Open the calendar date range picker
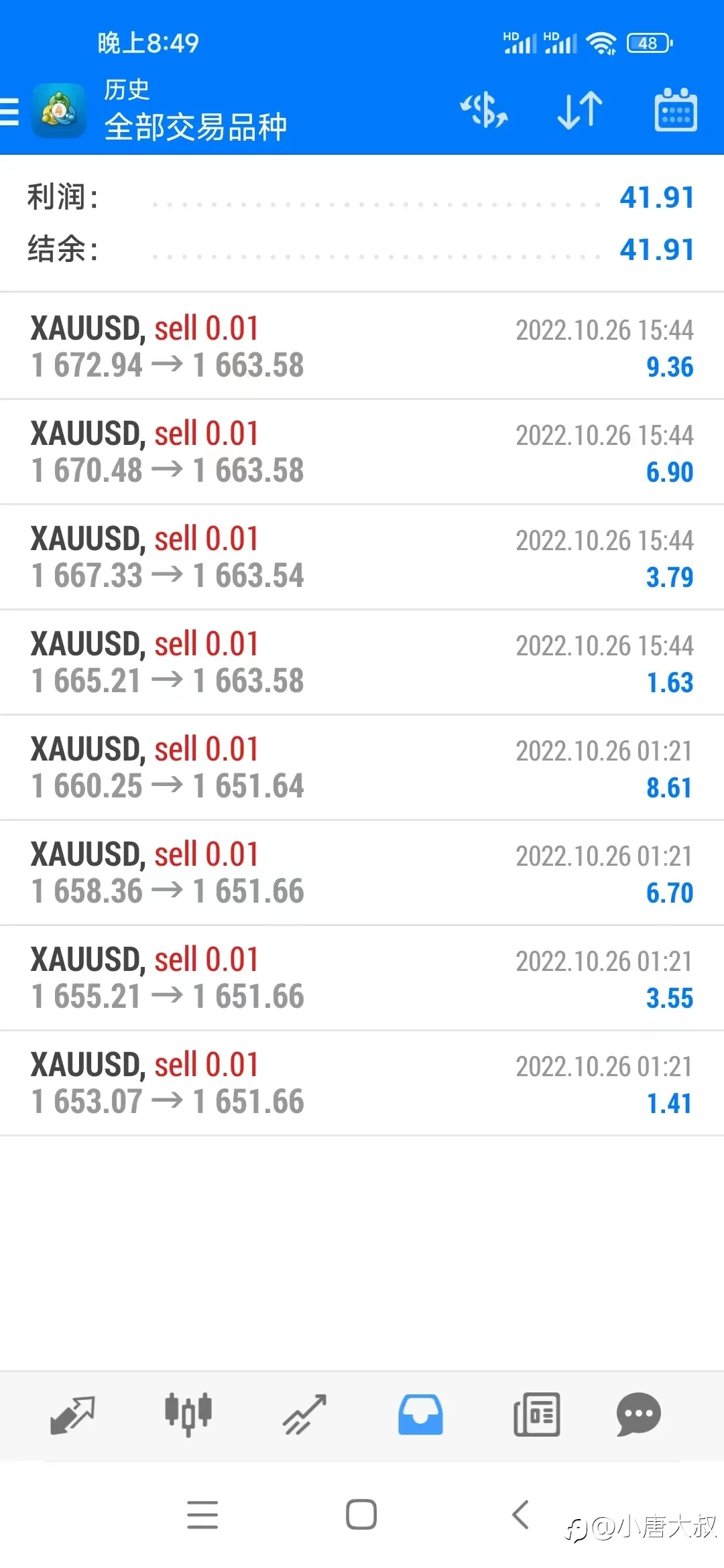 pyautogui.click(x=676, y=110)
